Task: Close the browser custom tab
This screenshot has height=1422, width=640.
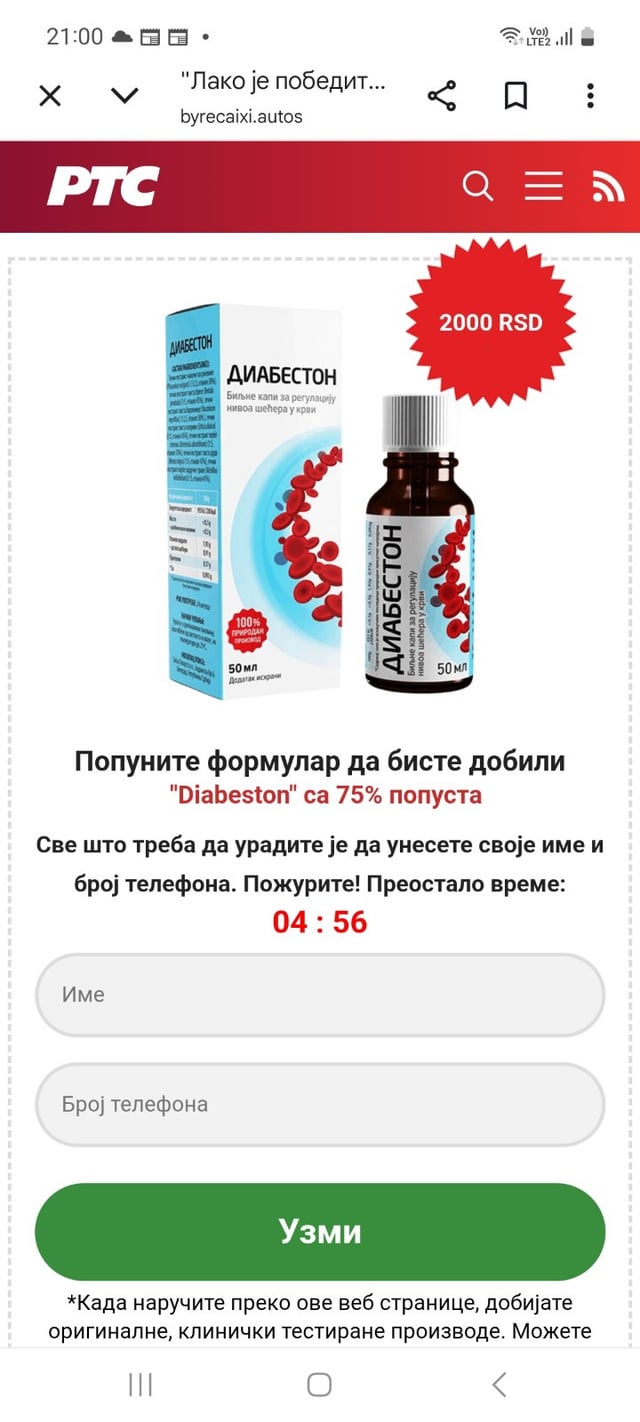Action: (50, 96)
